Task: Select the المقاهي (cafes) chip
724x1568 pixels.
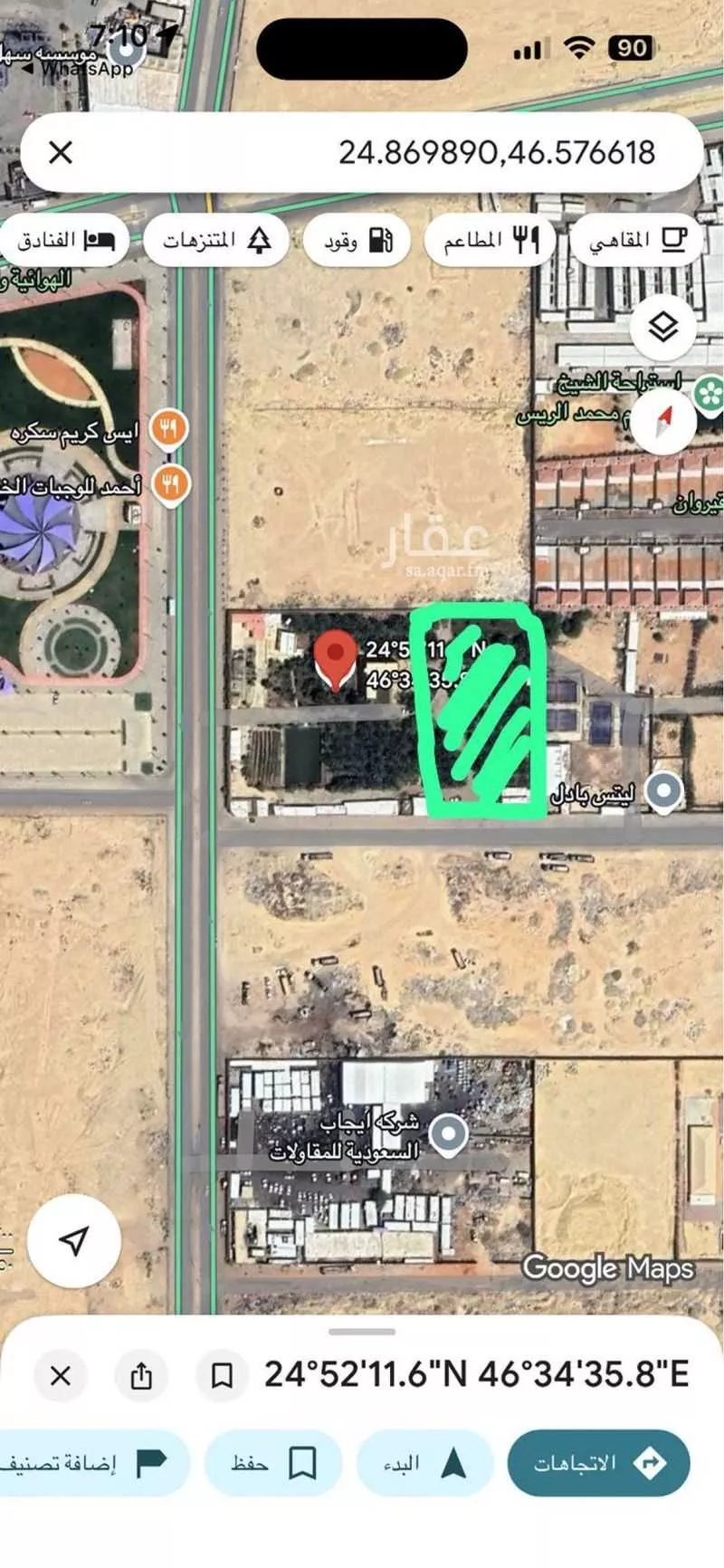Action: click(637, 241)
